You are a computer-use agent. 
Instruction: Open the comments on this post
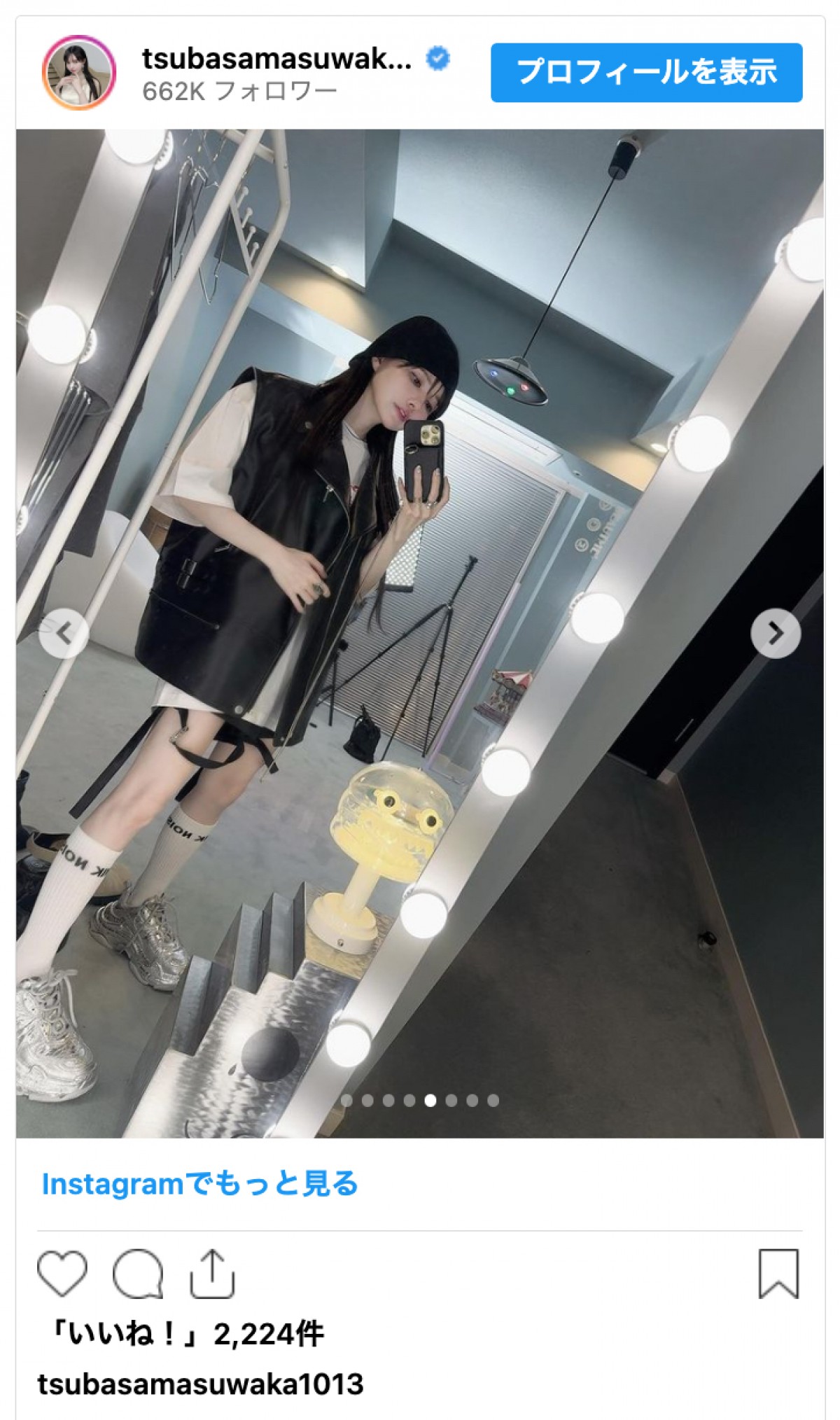138,1272
